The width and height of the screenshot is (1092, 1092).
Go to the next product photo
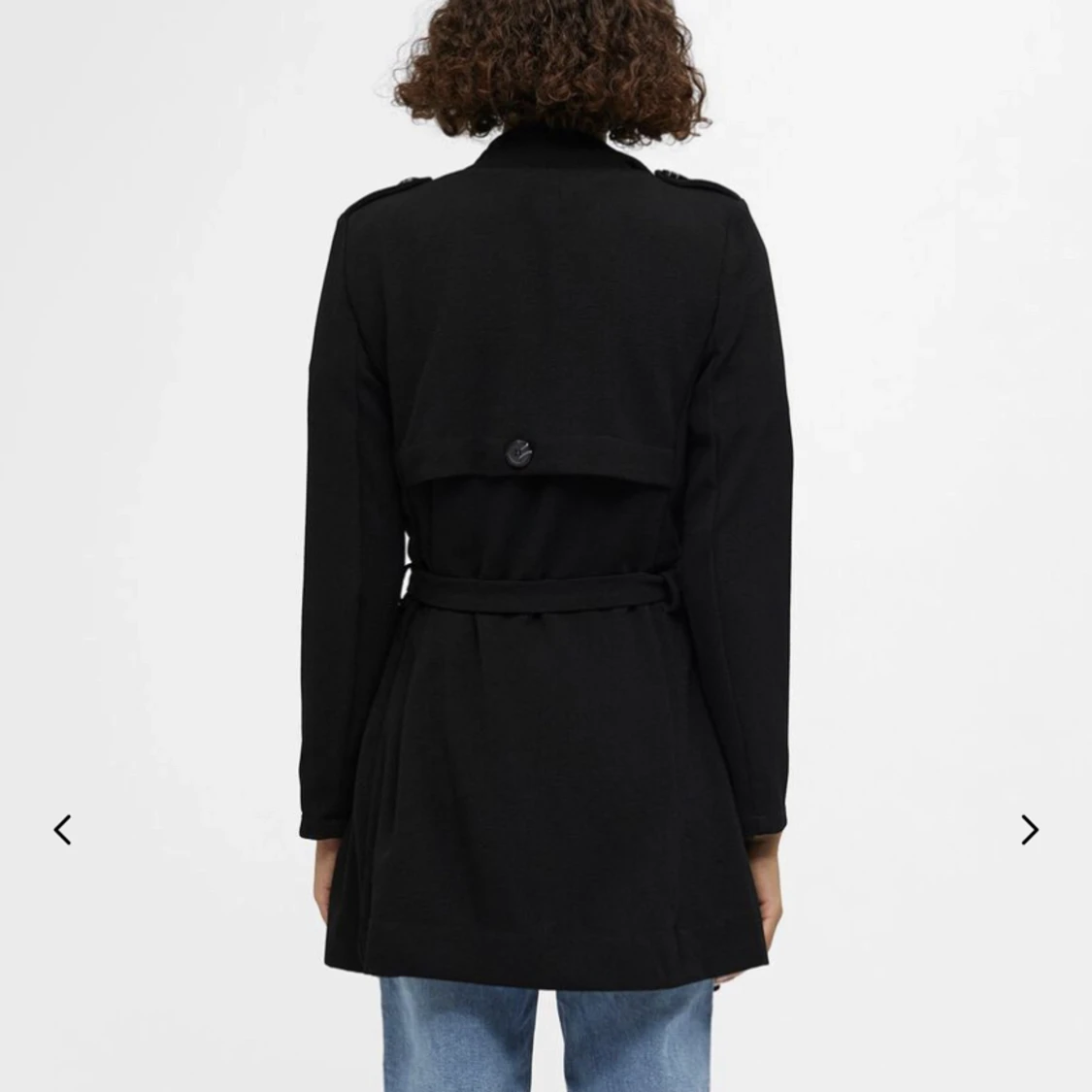(1029, 830)
